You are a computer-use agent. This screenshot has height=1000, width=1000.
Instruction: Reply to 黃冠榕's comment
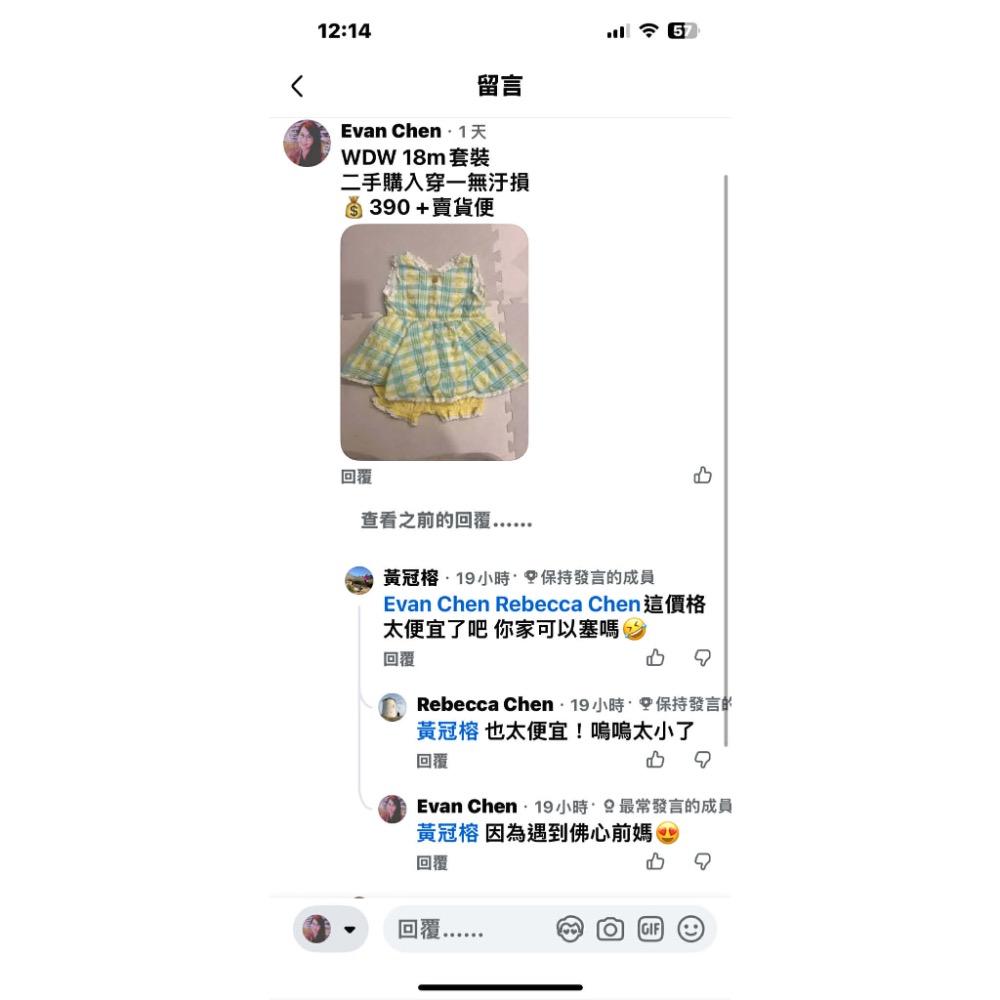(399, 659)
